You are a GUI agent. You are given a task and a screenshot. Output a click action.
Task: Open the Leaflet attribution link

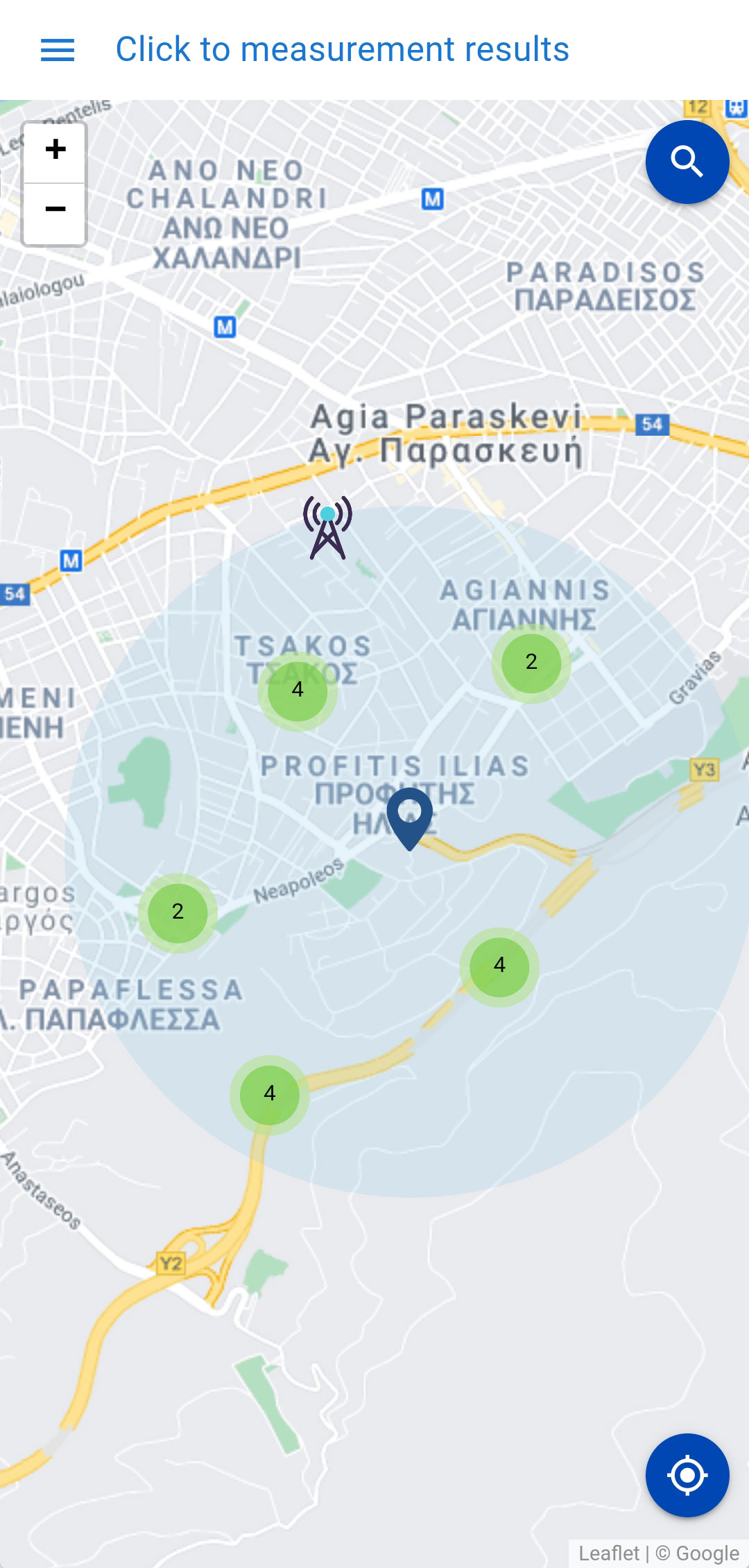coord(608,1553)
